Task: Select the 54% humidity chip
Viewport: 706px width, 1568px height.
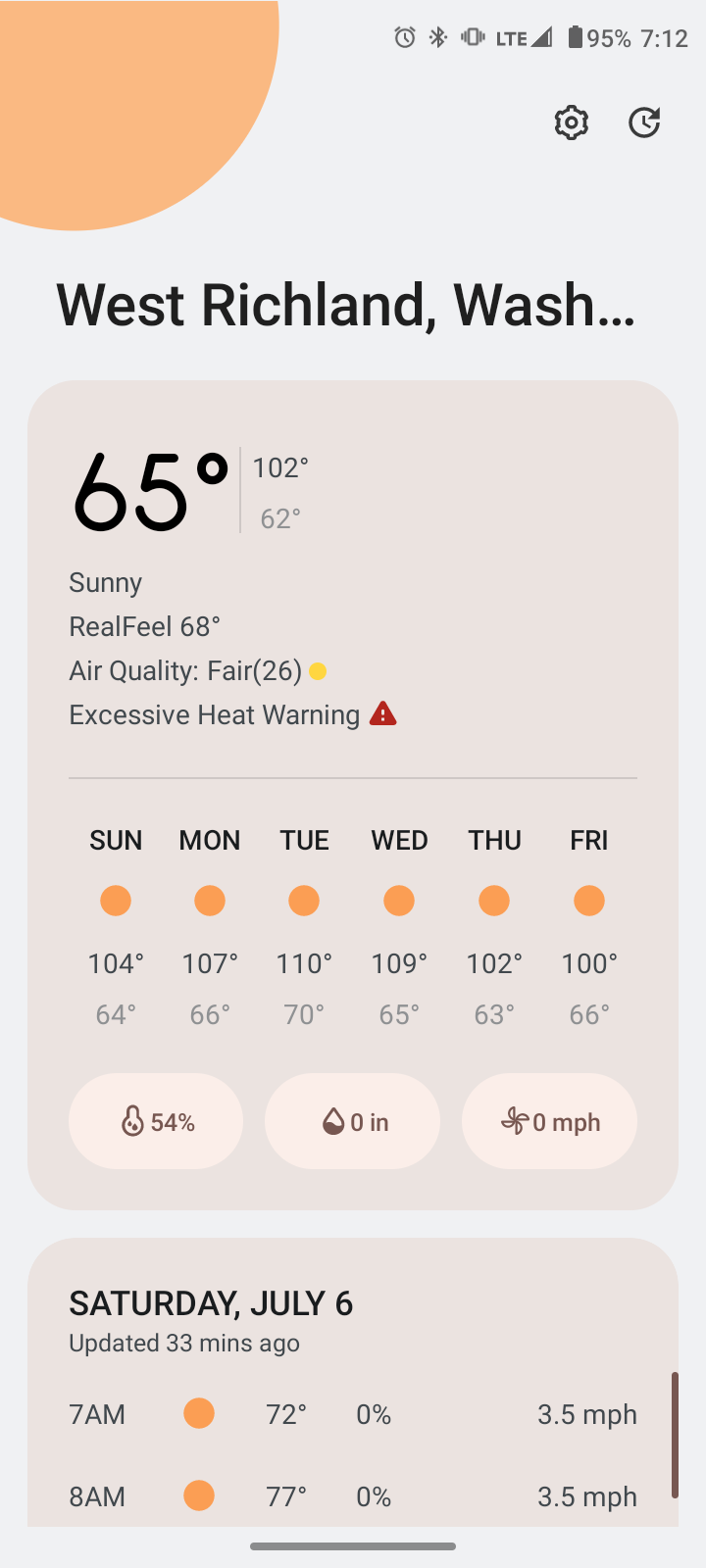Action: (x=156, y=1121)
